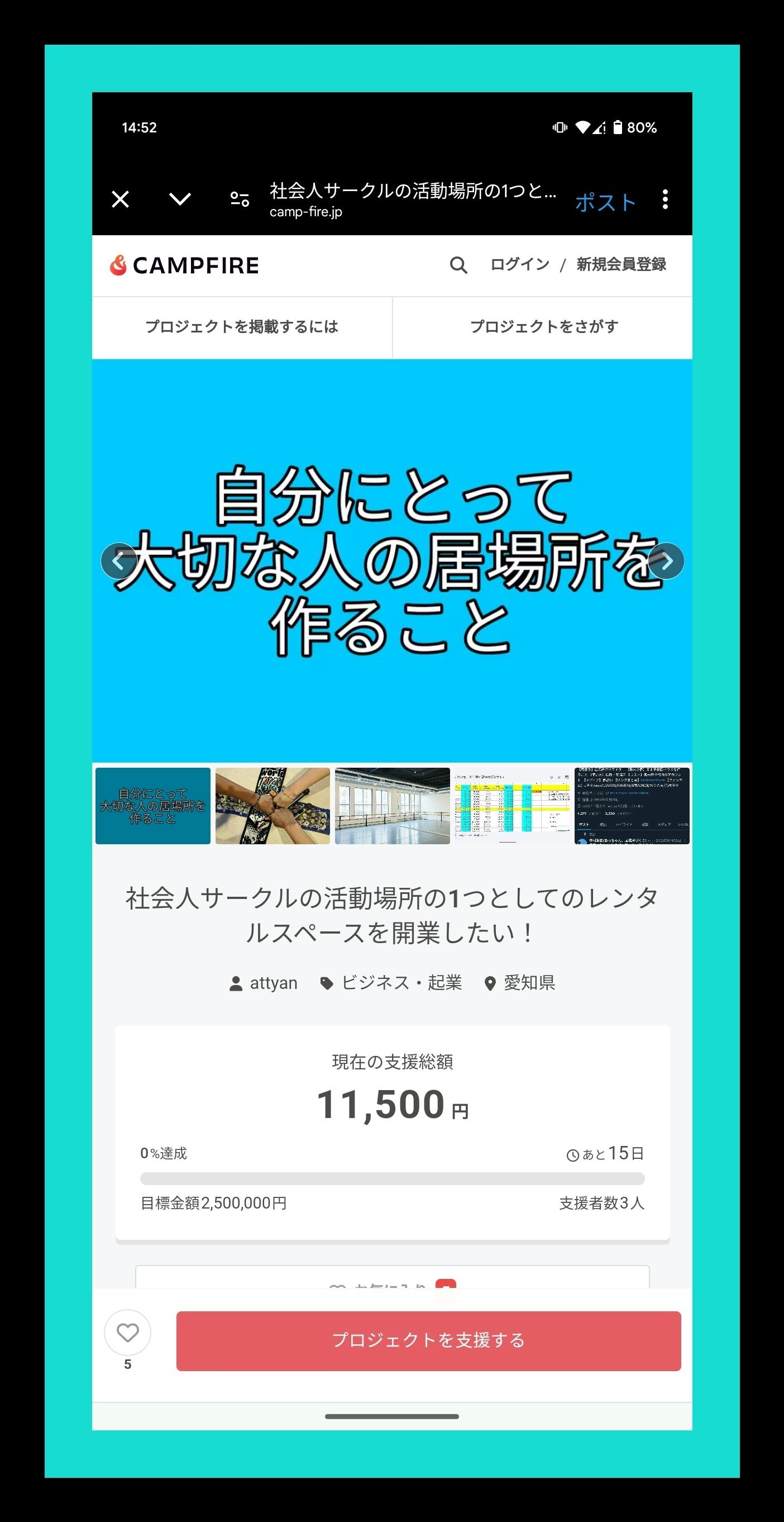Browse the ビジネス・起業 category

392,983
